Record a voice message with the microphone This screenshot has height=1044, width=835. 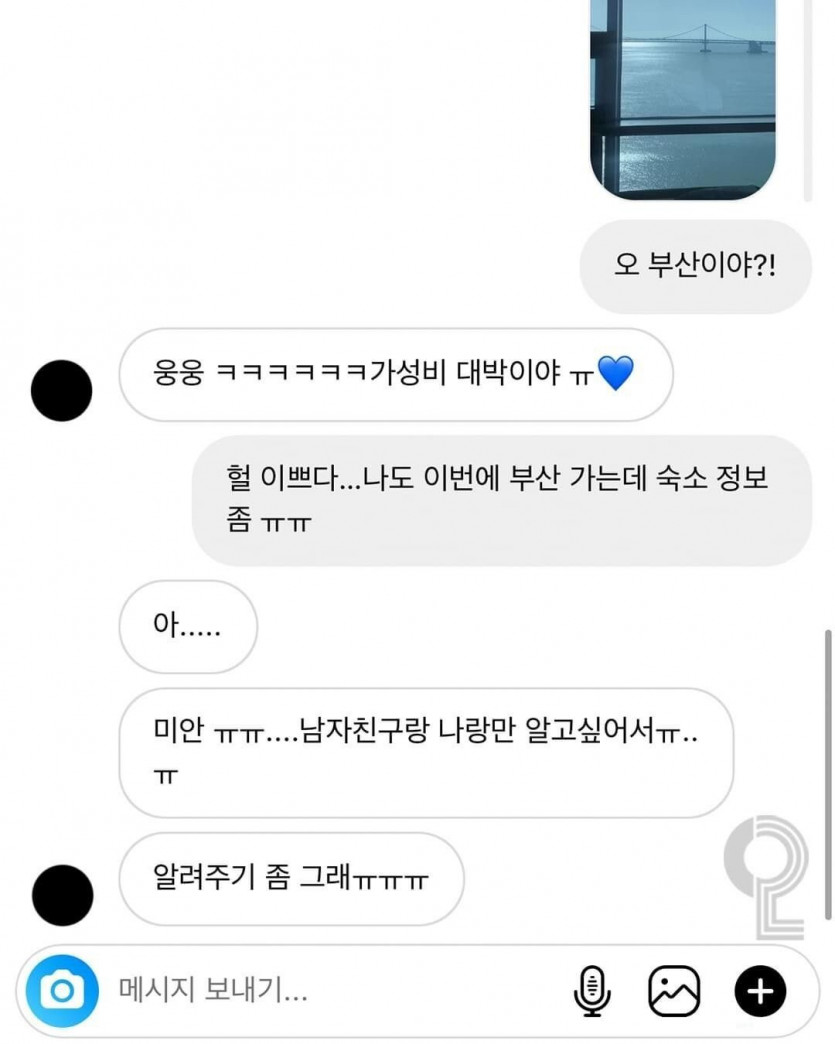(x=592, y=991)
